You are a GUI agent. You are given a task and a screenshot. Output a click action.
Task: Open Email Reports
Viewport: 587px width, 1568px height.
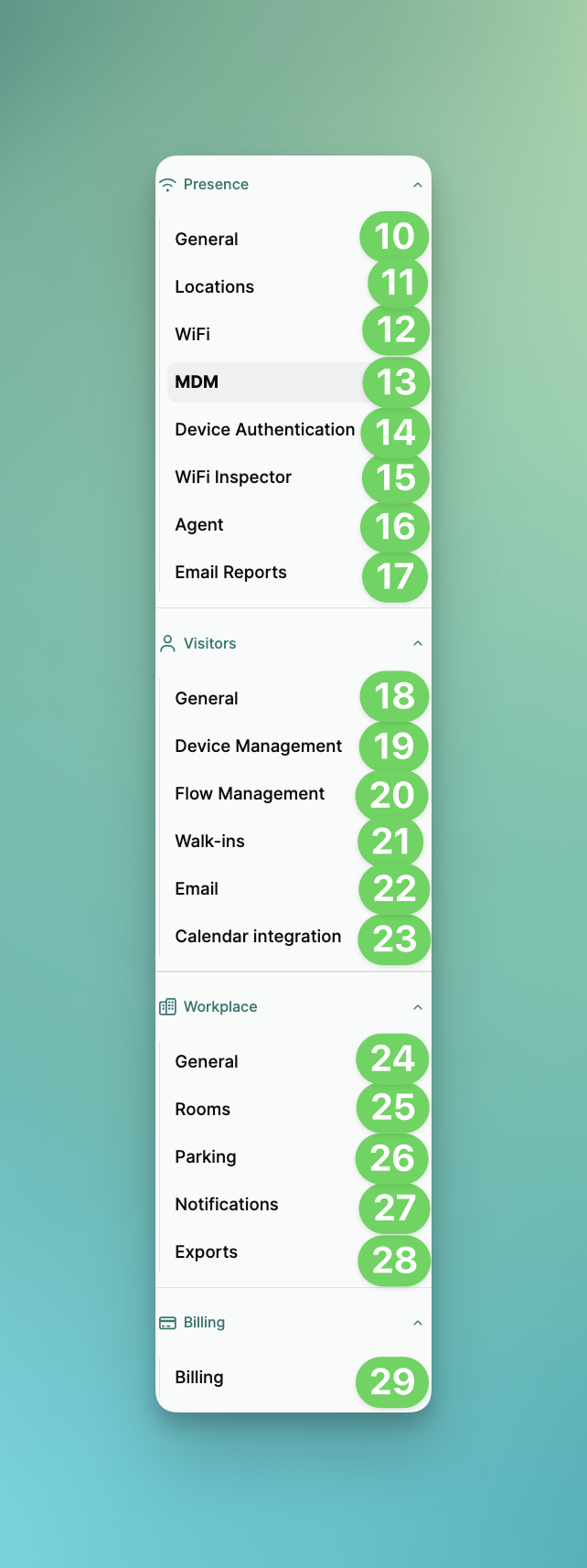point(293,573)
